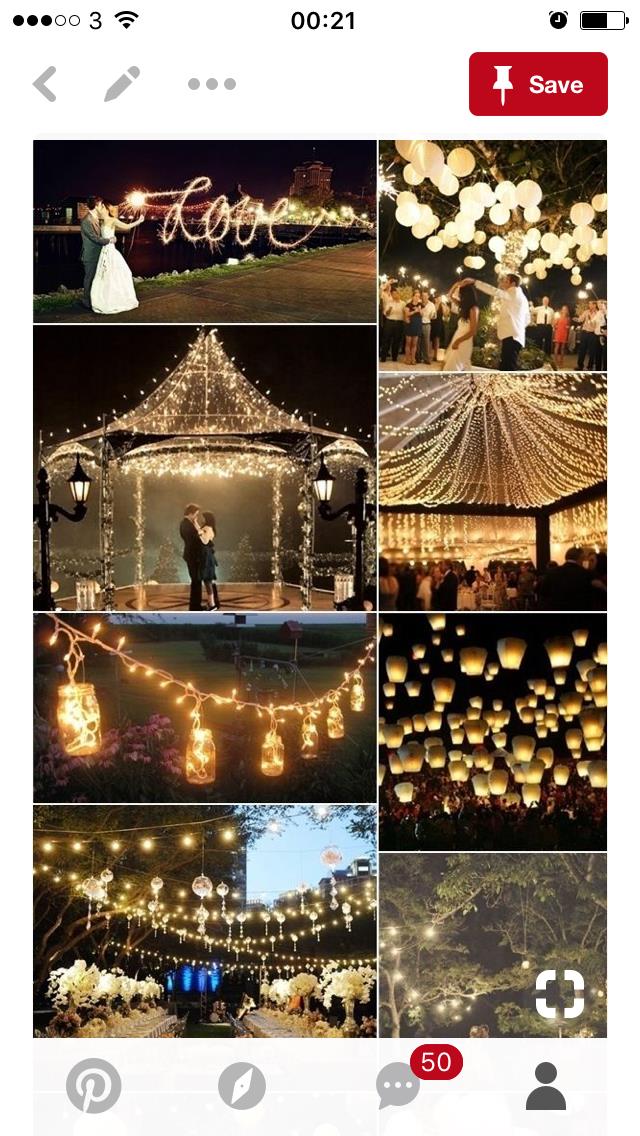
Task: Switch to the Pinterest home tab
Action: tap(94, 1085)
